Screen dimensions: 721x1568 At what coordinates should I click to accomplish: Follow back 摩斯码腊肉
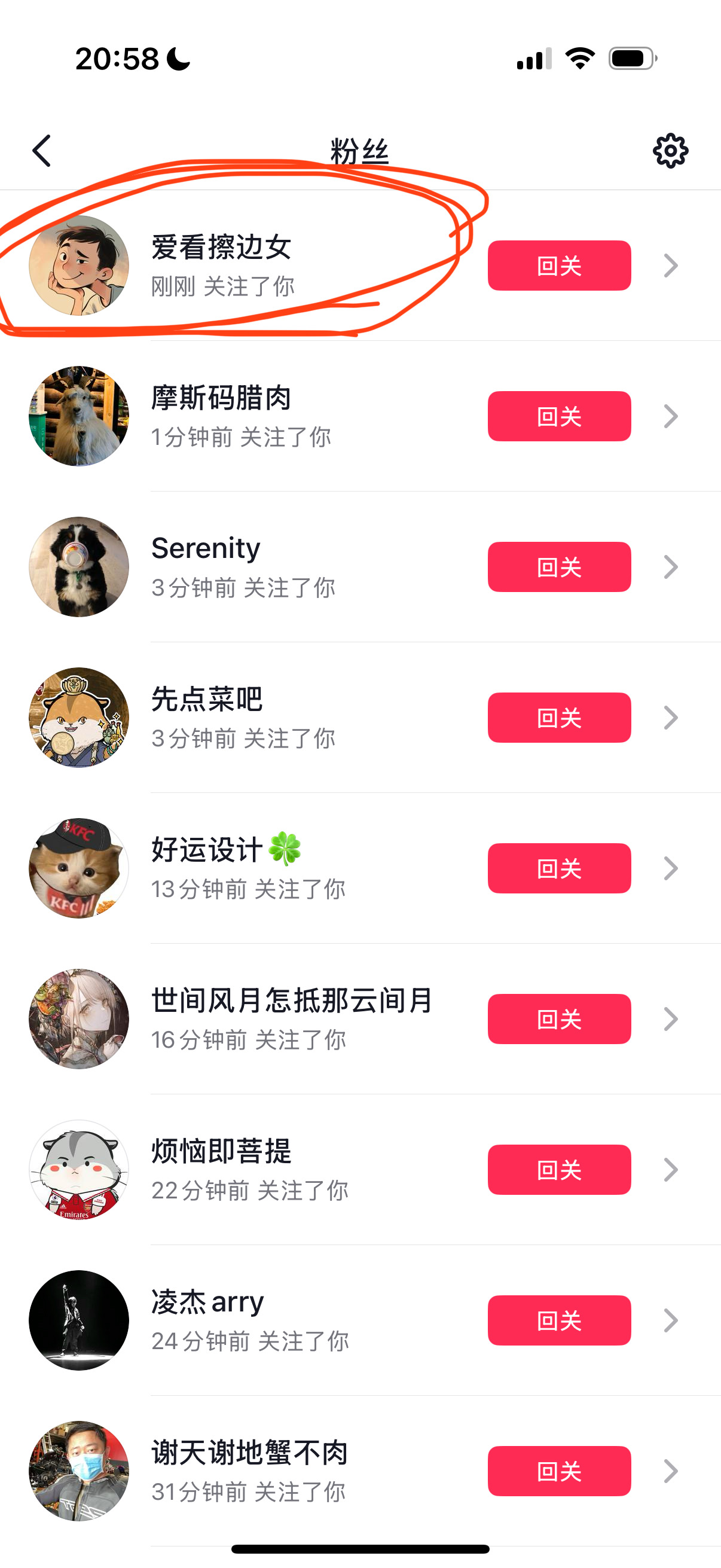(558, 416)
